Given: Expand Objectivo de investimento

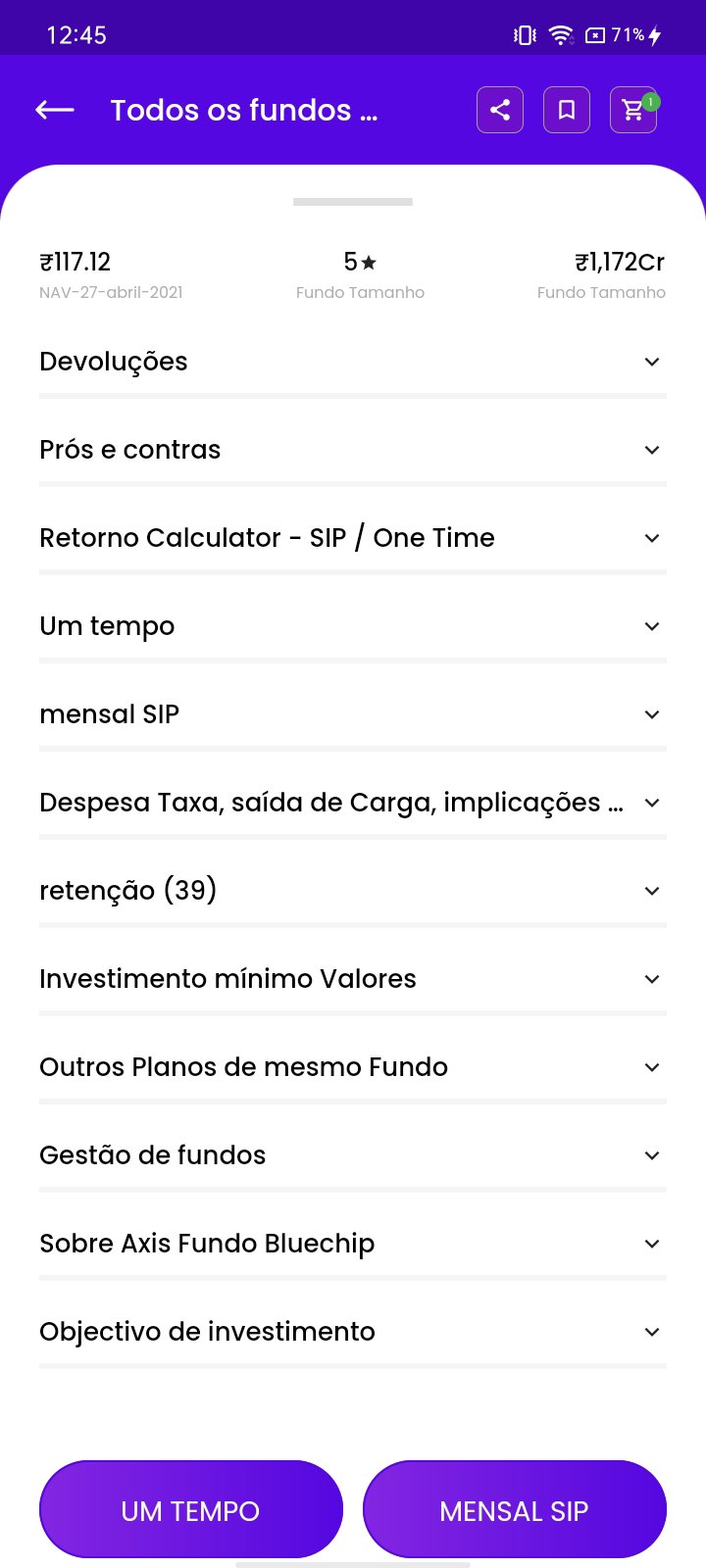Looking at the screenshot, I should tap(353, 1332).
